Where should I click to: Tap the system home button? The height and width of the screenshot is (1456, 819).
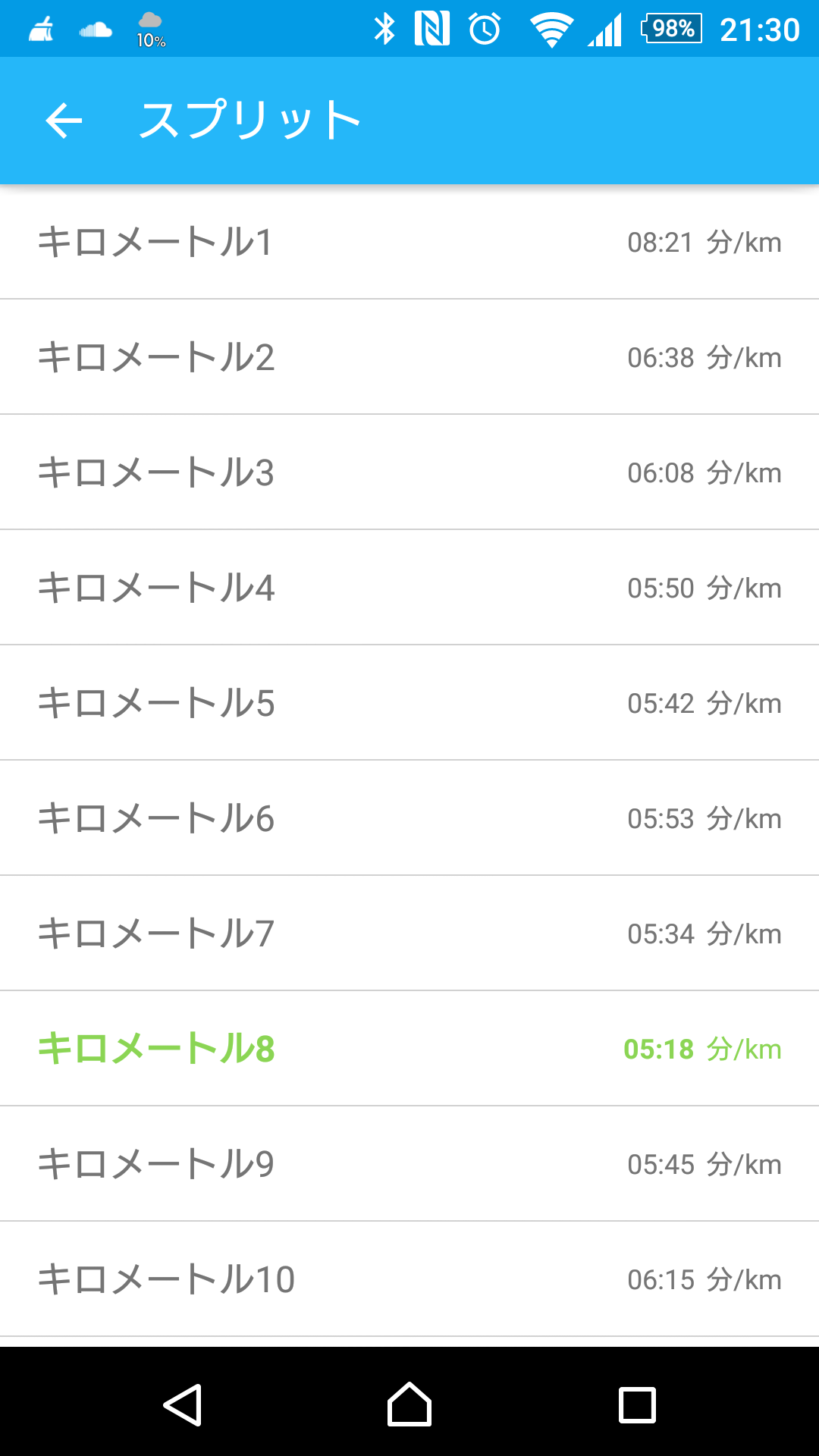coord(409,1404)
